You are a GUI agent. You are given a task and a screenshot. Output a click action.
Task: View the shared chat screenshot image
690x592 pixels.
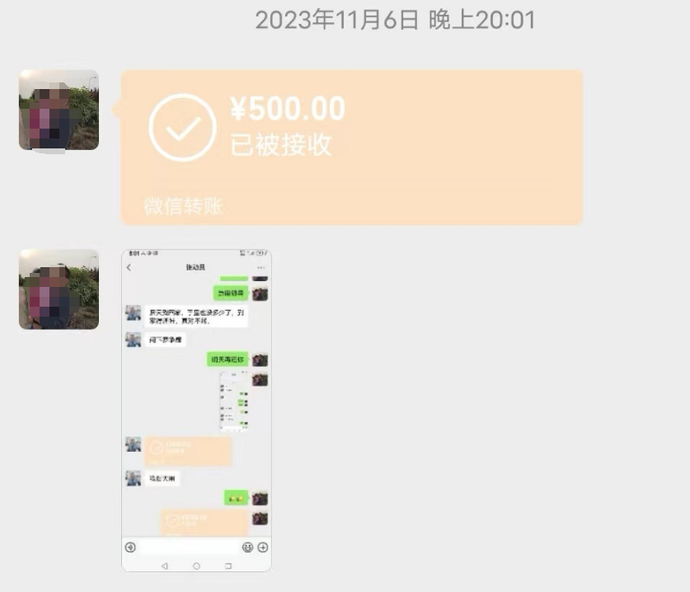point(196,410)
